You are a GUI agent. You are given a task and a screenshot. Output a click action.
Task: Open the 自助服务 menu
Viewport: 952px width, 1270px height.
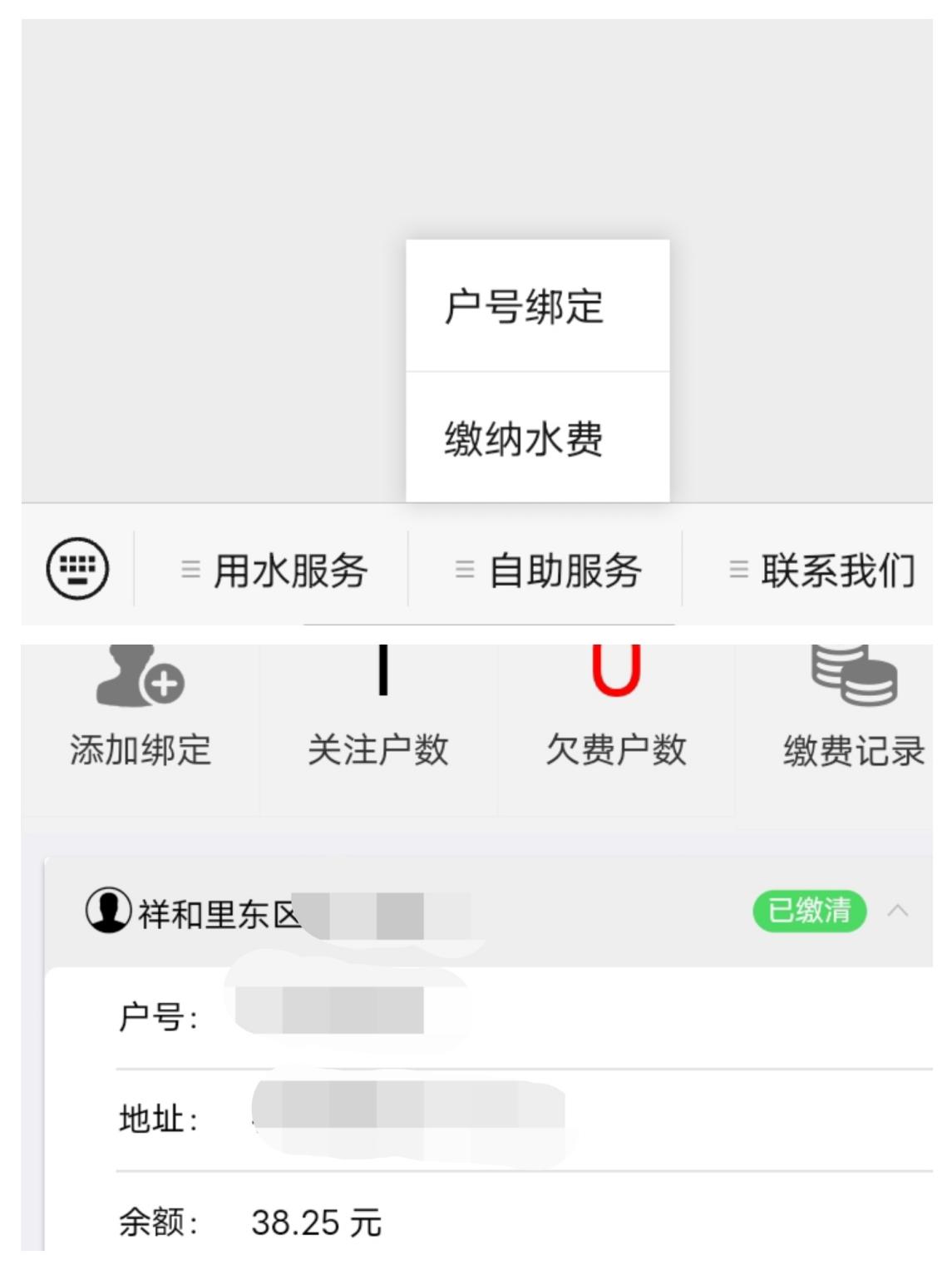548,571
